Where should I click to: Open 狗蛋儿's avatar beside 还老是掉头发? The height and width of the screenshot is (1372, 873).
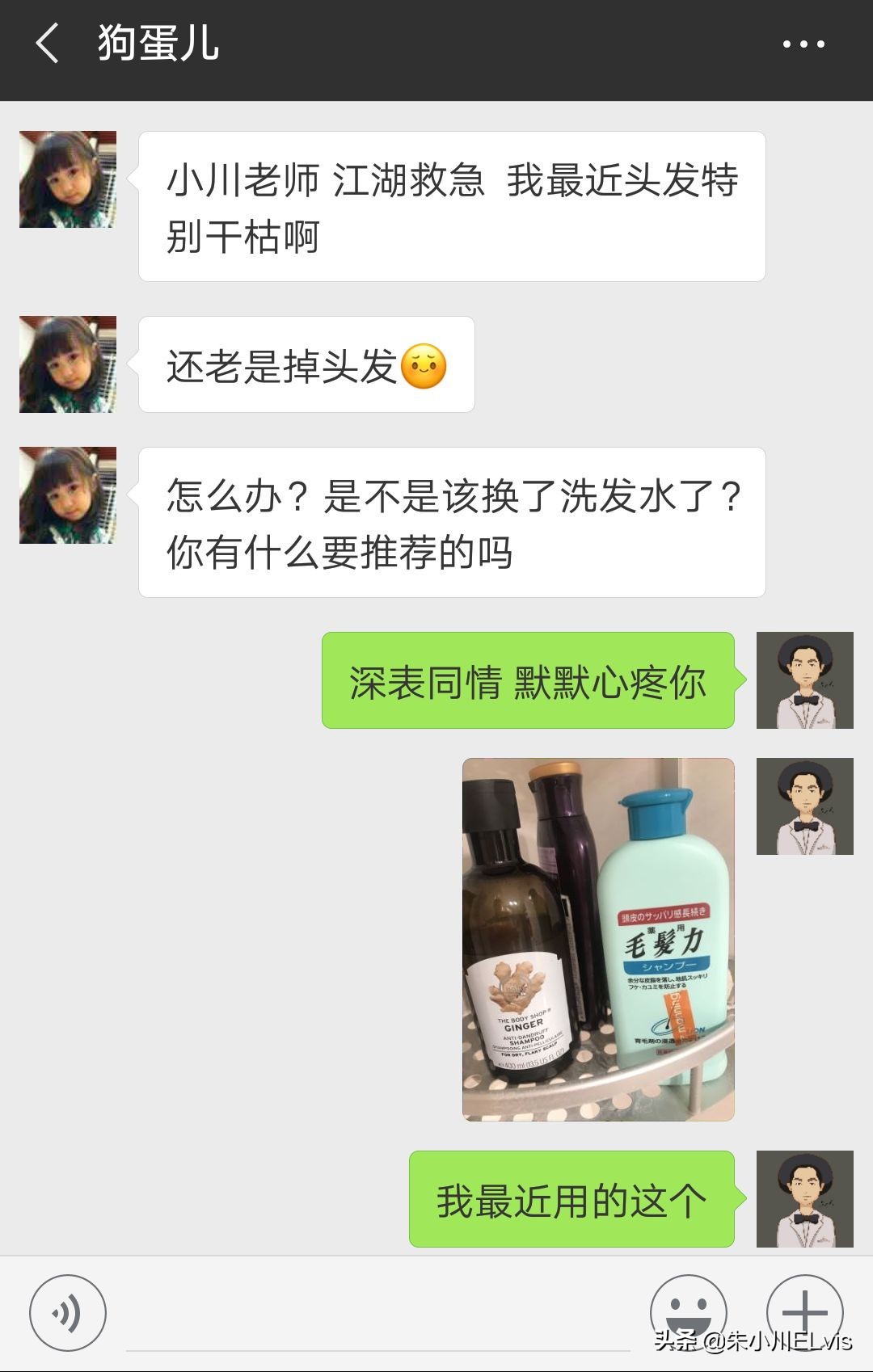[68, 364]
